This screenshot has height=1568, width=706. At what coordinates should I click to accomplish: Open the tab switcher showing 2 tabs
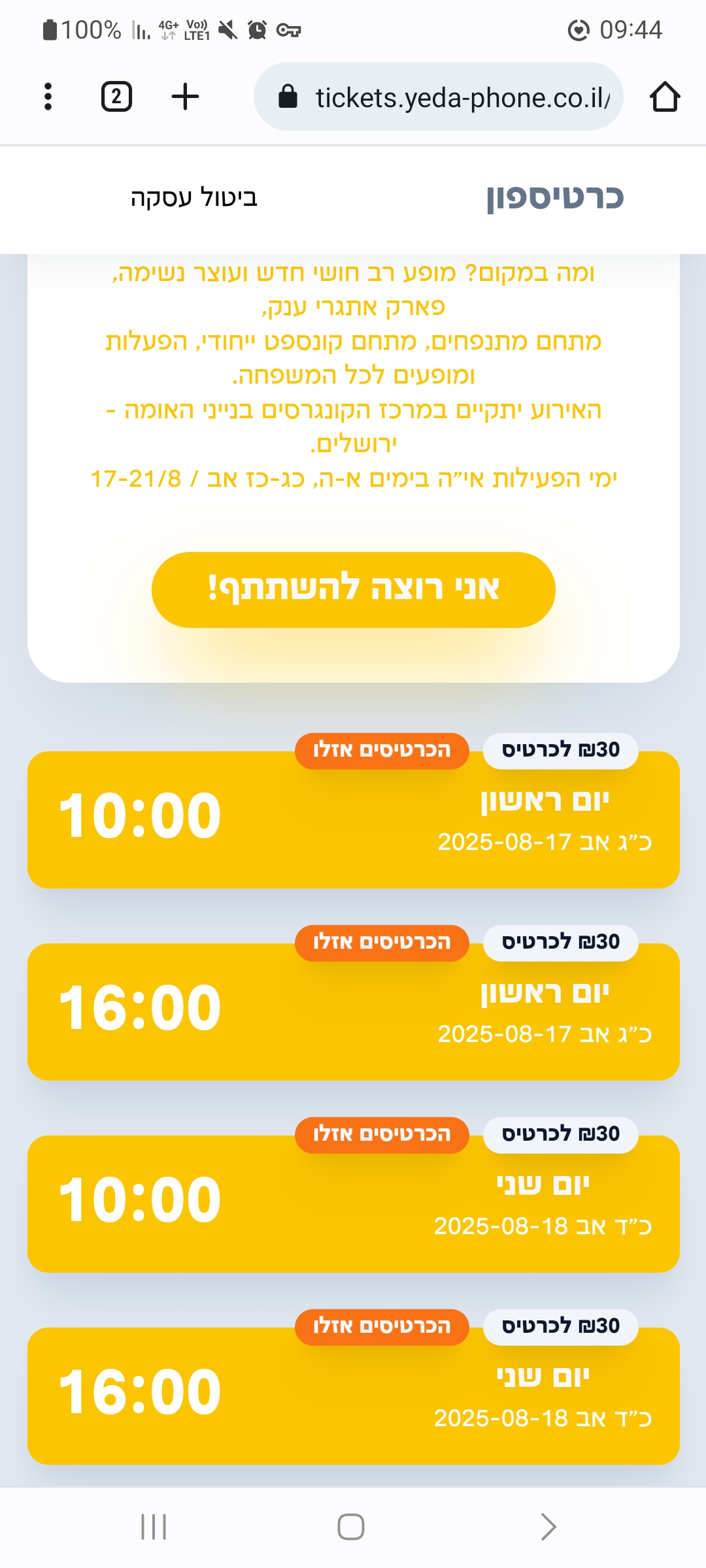(x=116, y=97)
